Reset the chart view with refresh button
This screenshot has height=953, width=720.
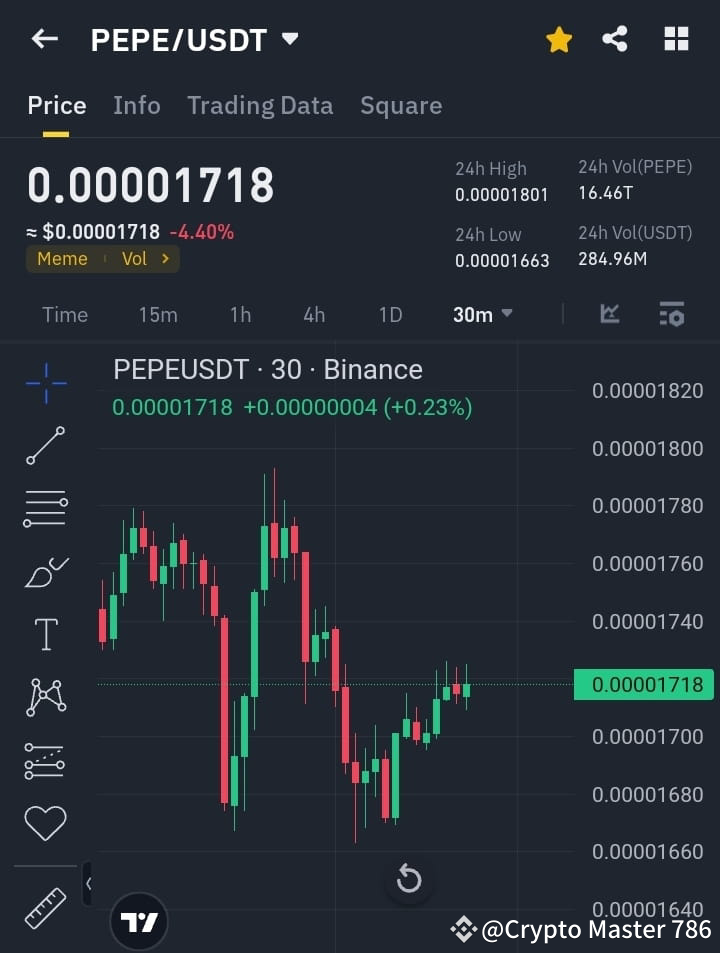point(409,878)
